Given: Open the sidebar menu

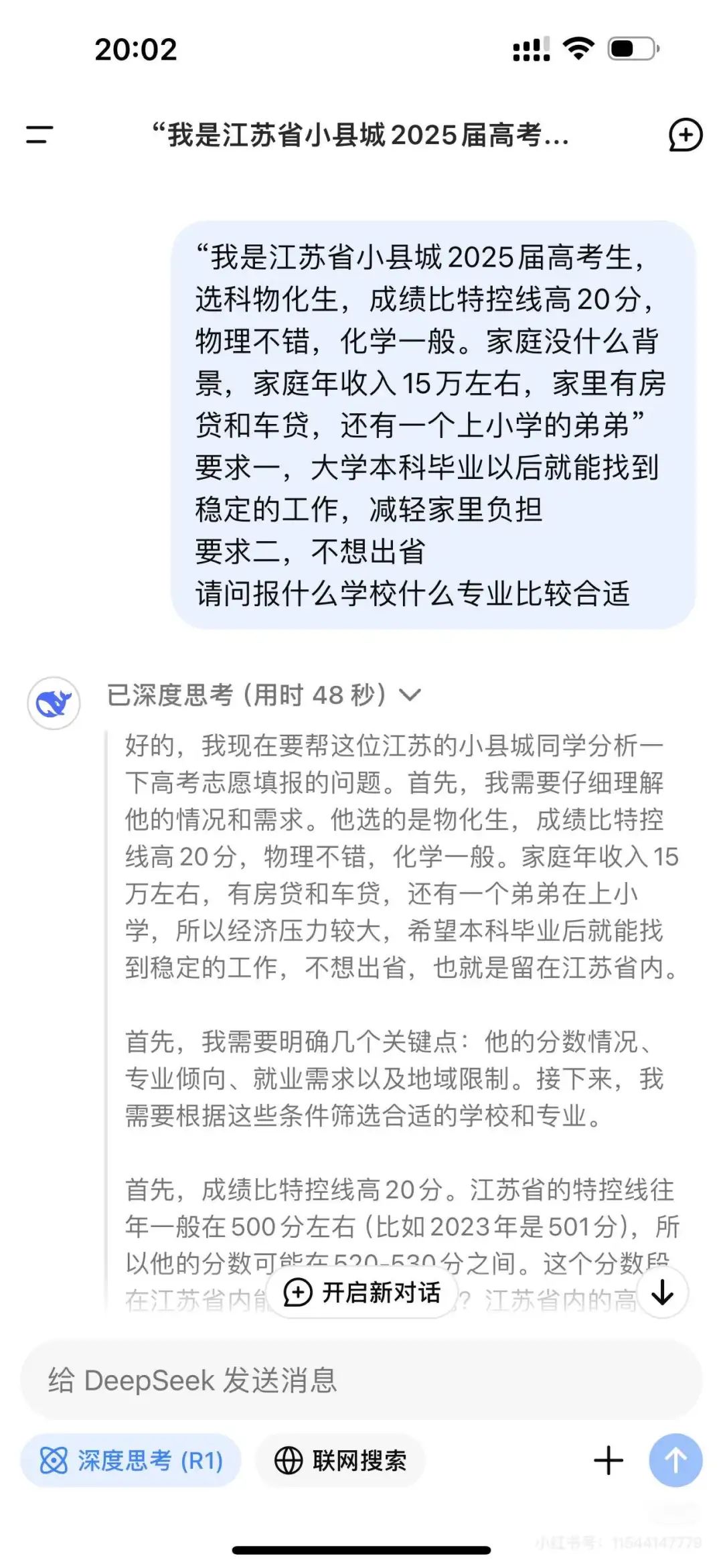Looking at the screenshot, I should [39, 135].
